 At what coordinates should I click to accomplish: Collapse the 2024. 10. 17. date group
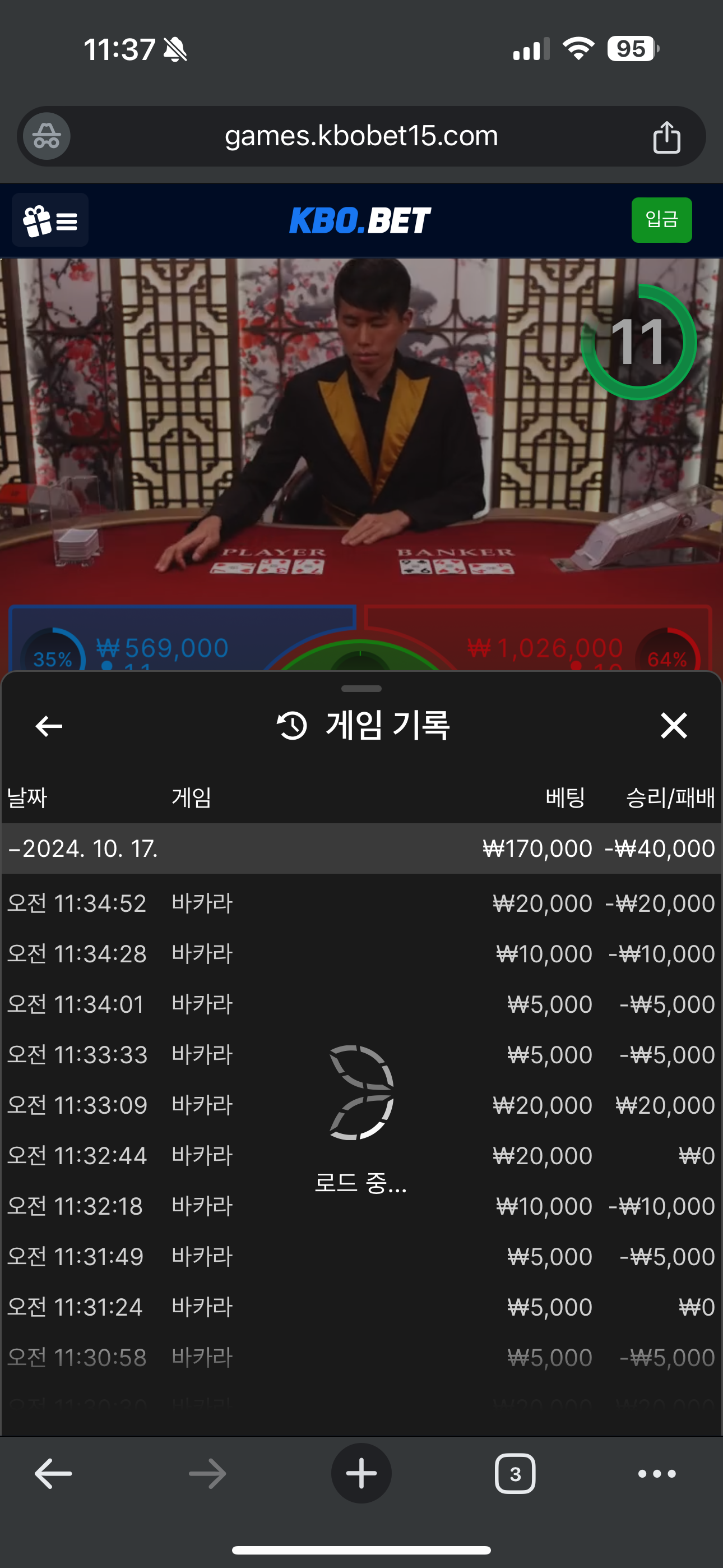[85, 848]
